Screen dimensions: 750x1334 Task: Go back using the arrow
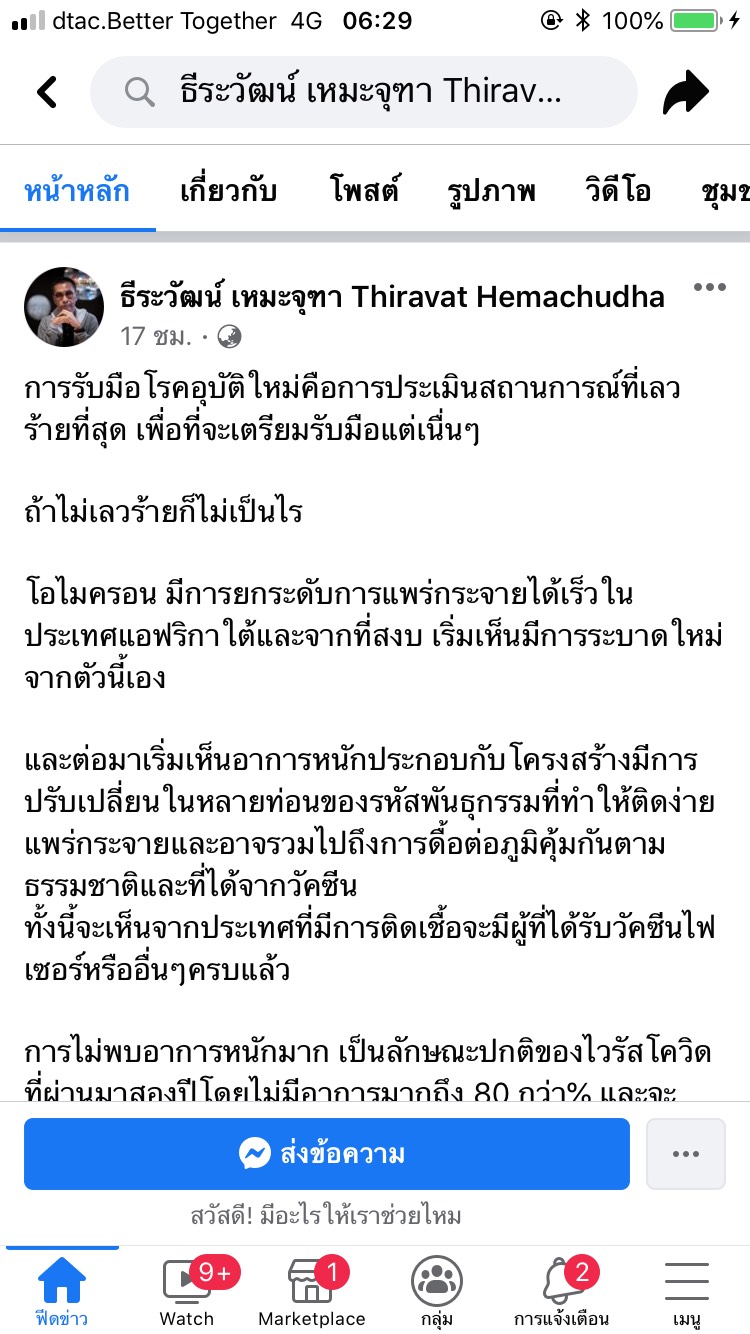(x=47, y=92)
